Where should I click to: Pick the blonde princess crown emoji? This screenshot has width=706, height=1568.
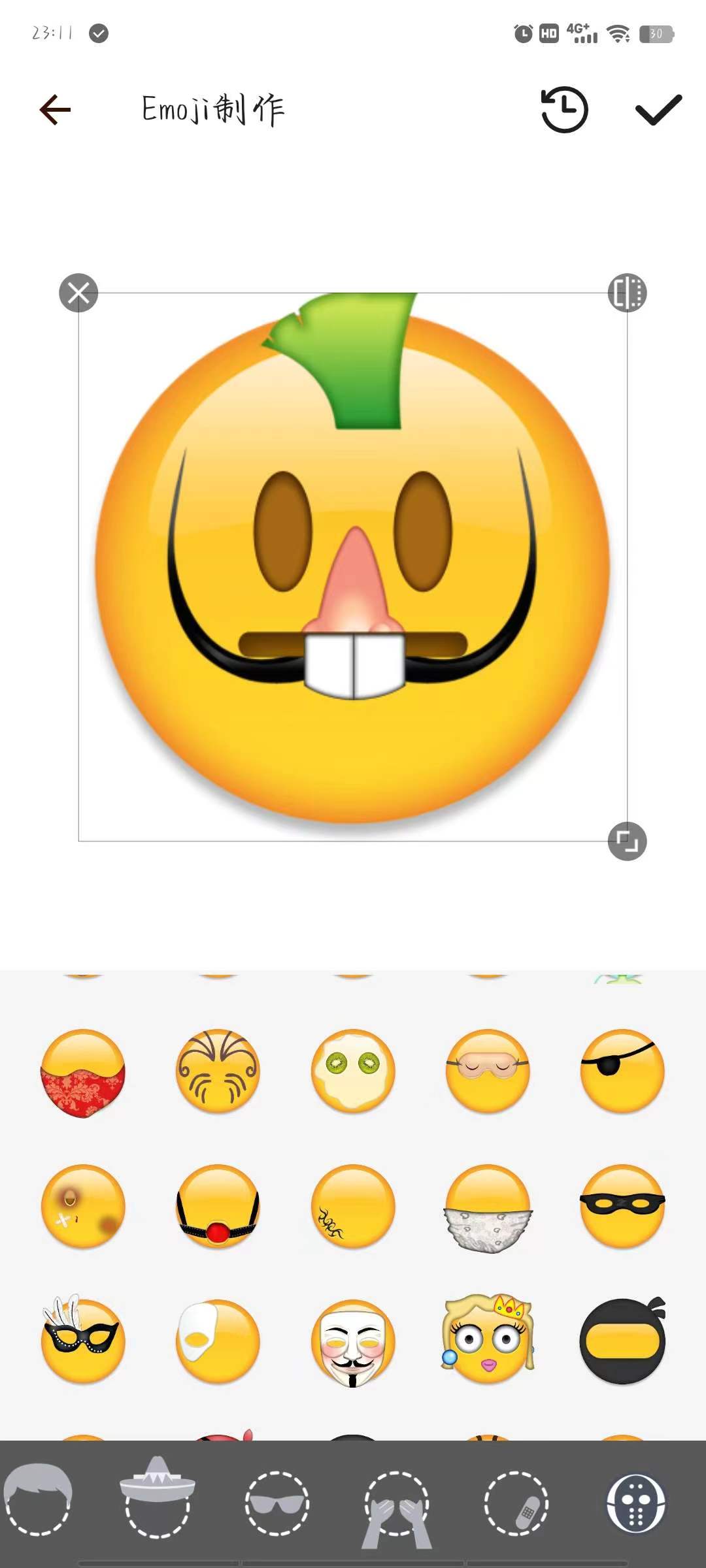coord(488,1339)
